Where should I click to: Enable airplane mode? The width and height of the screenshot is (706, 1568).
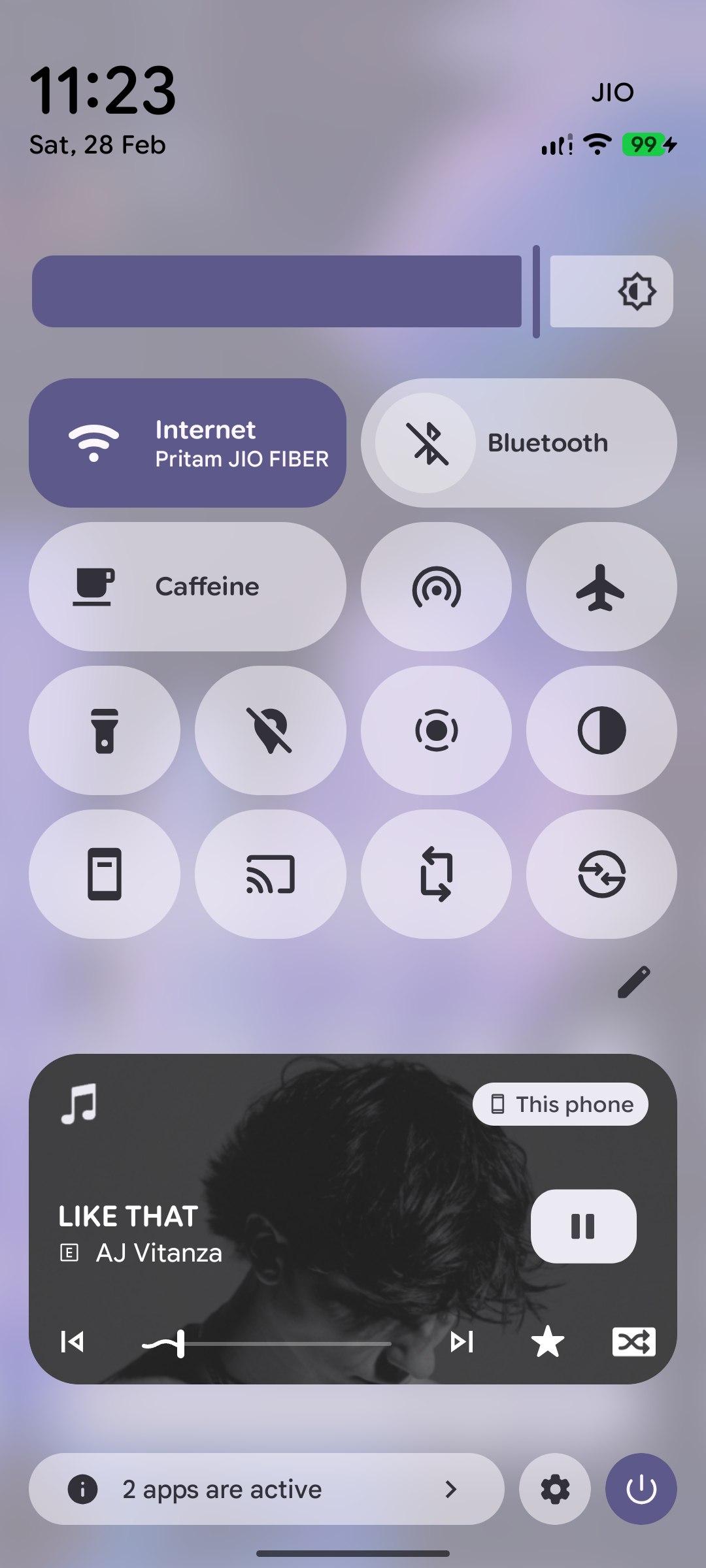[601, 587]
